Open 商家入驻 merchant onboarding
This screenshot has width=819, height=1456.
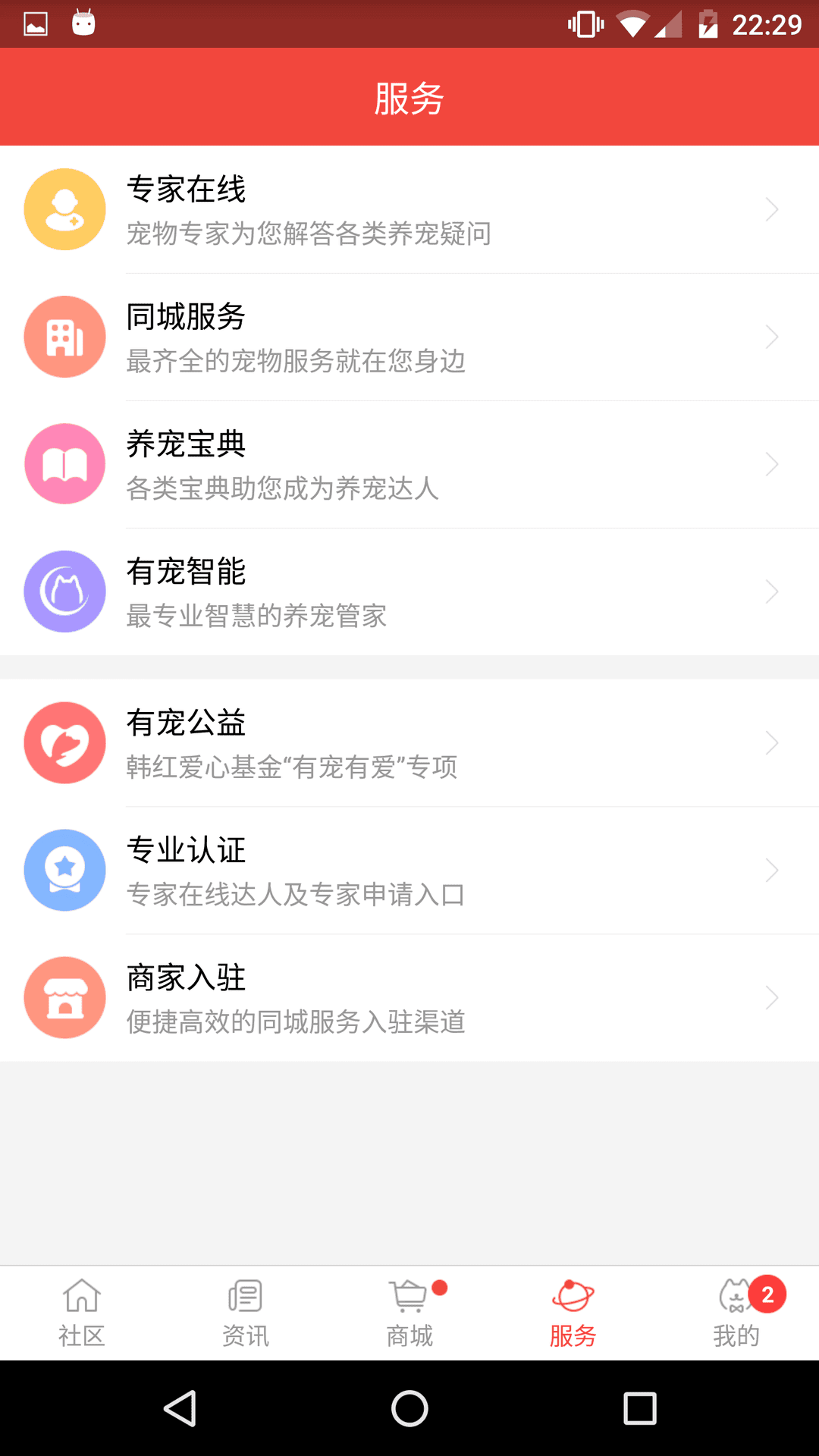409,997
